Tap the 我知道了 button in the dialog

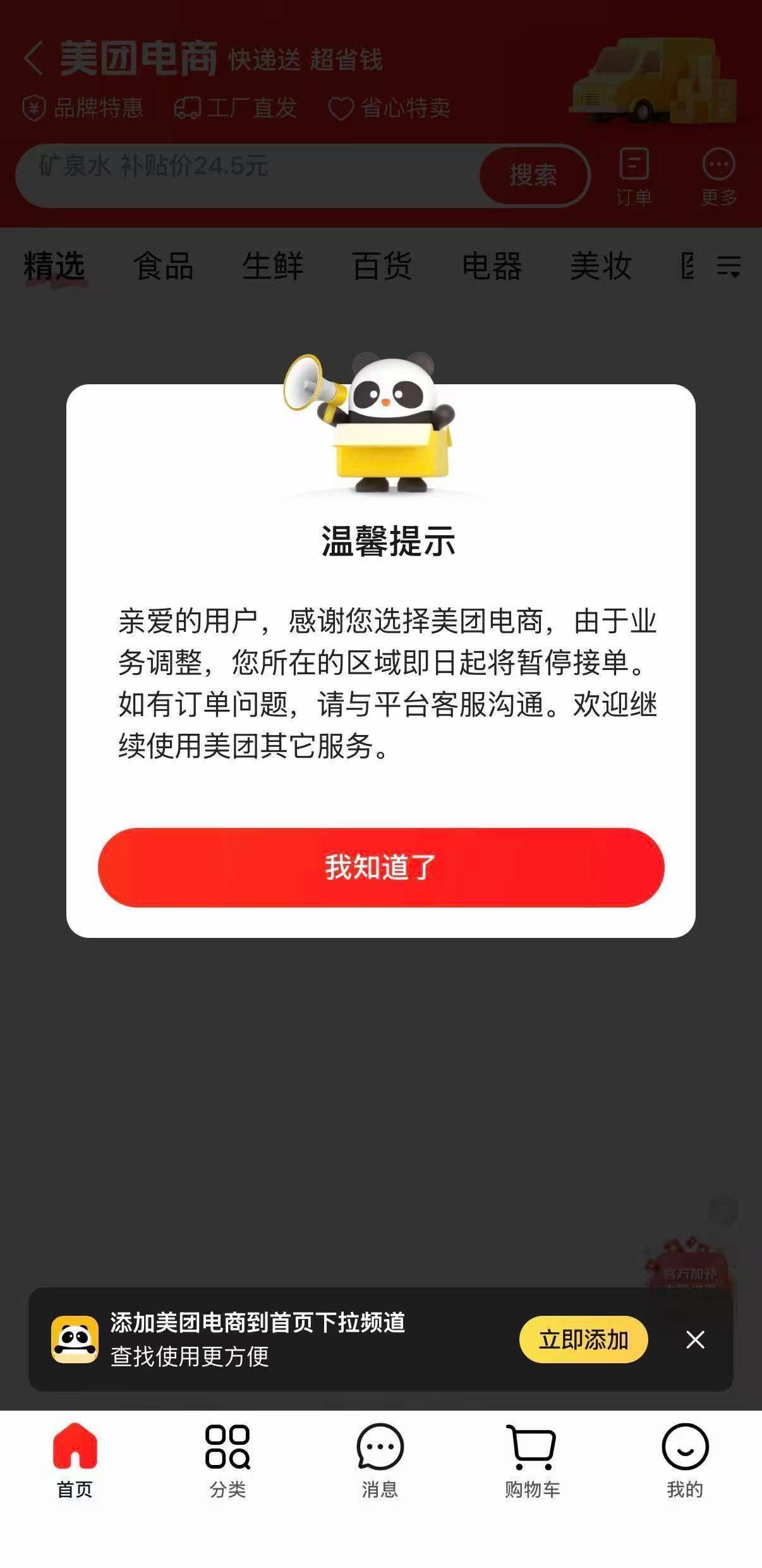pos(380,868)
